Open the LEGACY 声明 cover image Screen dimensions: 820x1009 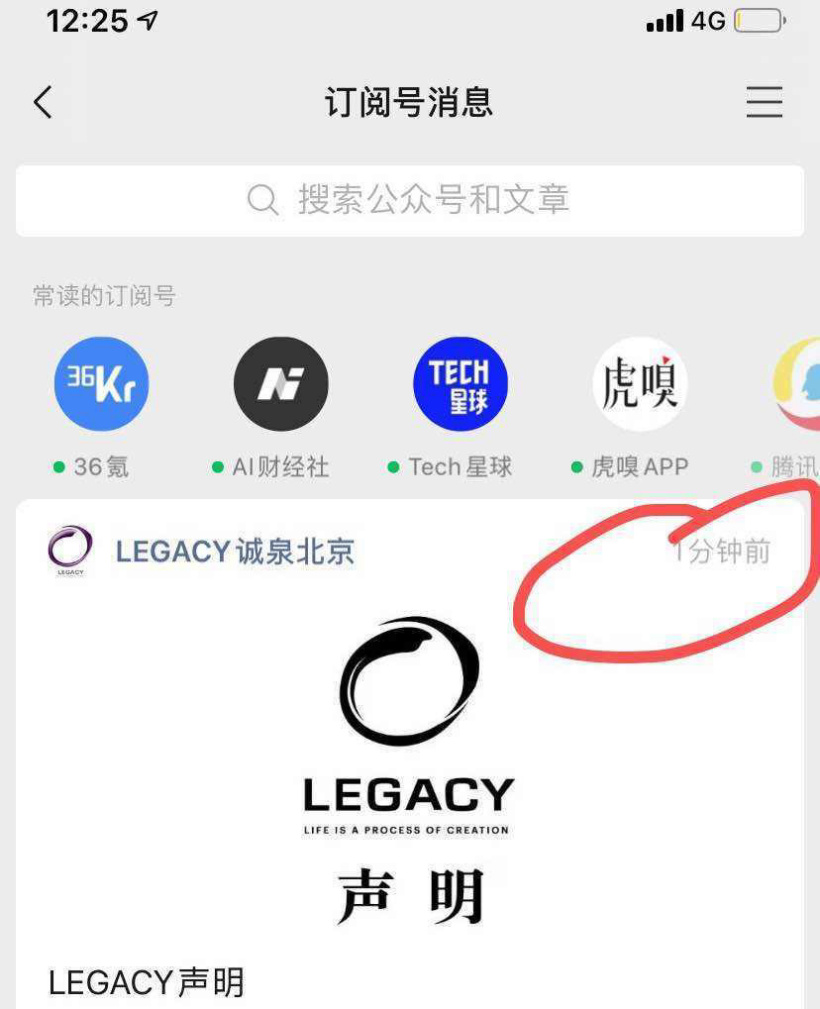[410, 760]
